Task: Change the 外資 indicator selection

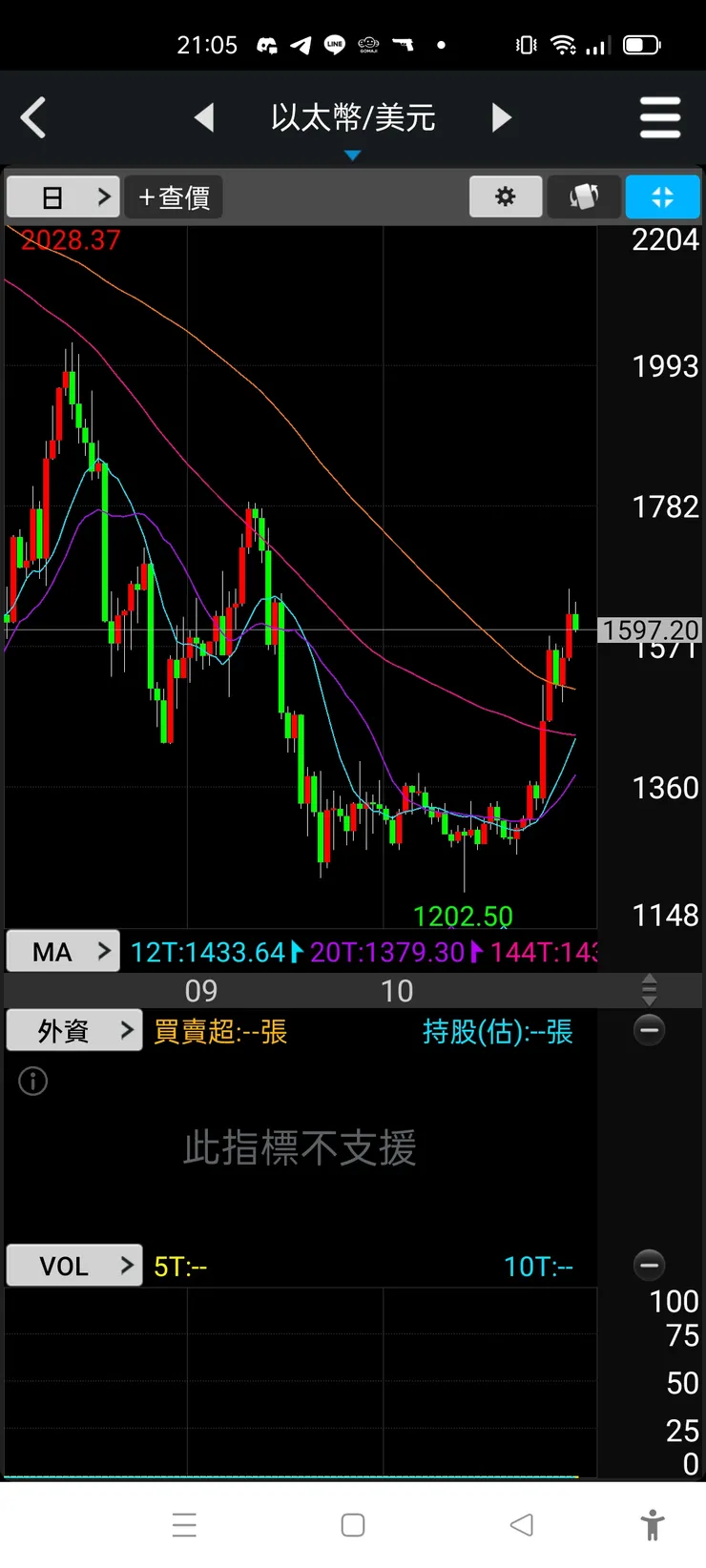Action: tap(74, 1031)
